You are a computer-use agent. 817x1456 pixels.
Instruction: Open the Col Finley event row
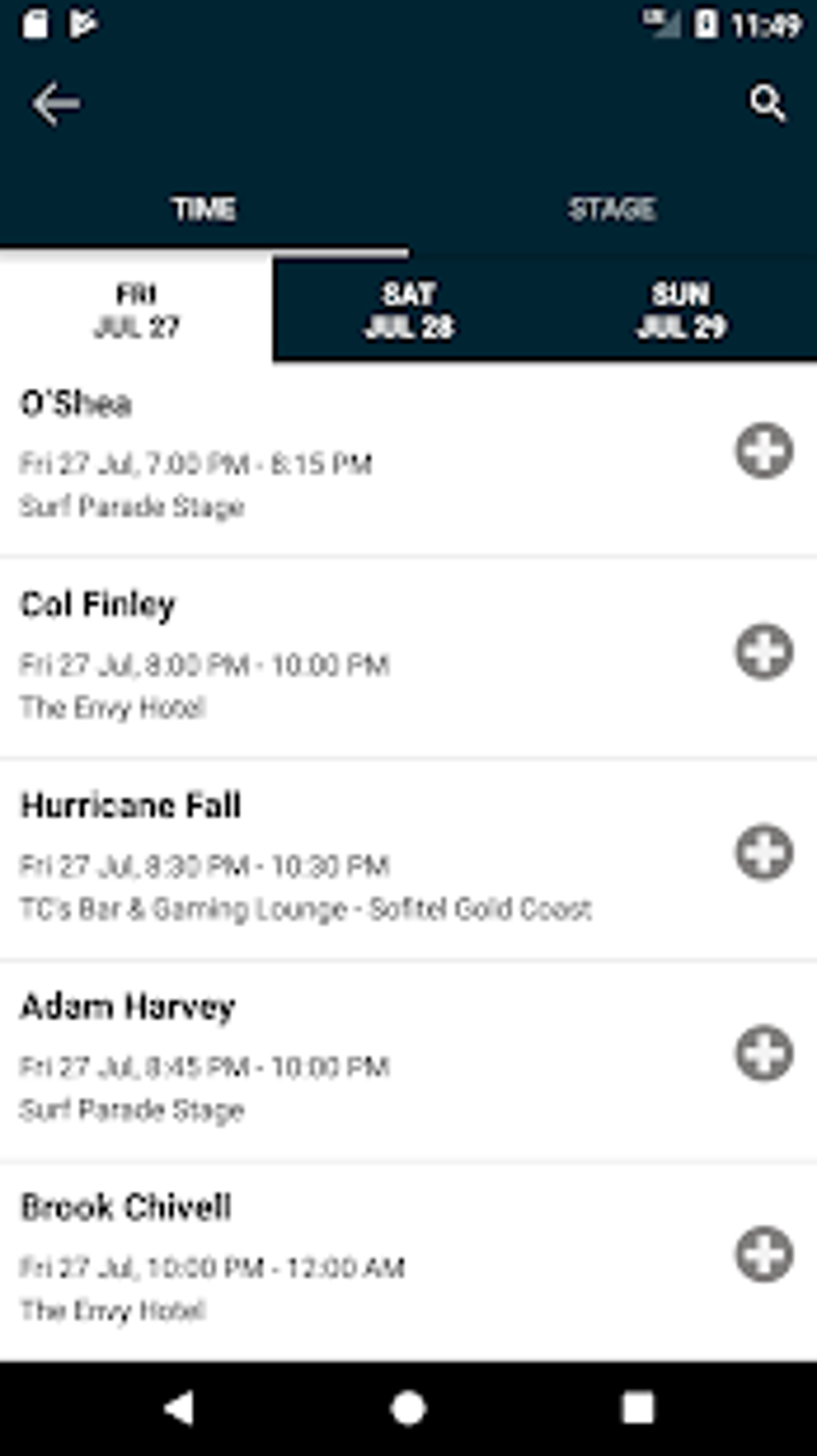tap(320, 655)
